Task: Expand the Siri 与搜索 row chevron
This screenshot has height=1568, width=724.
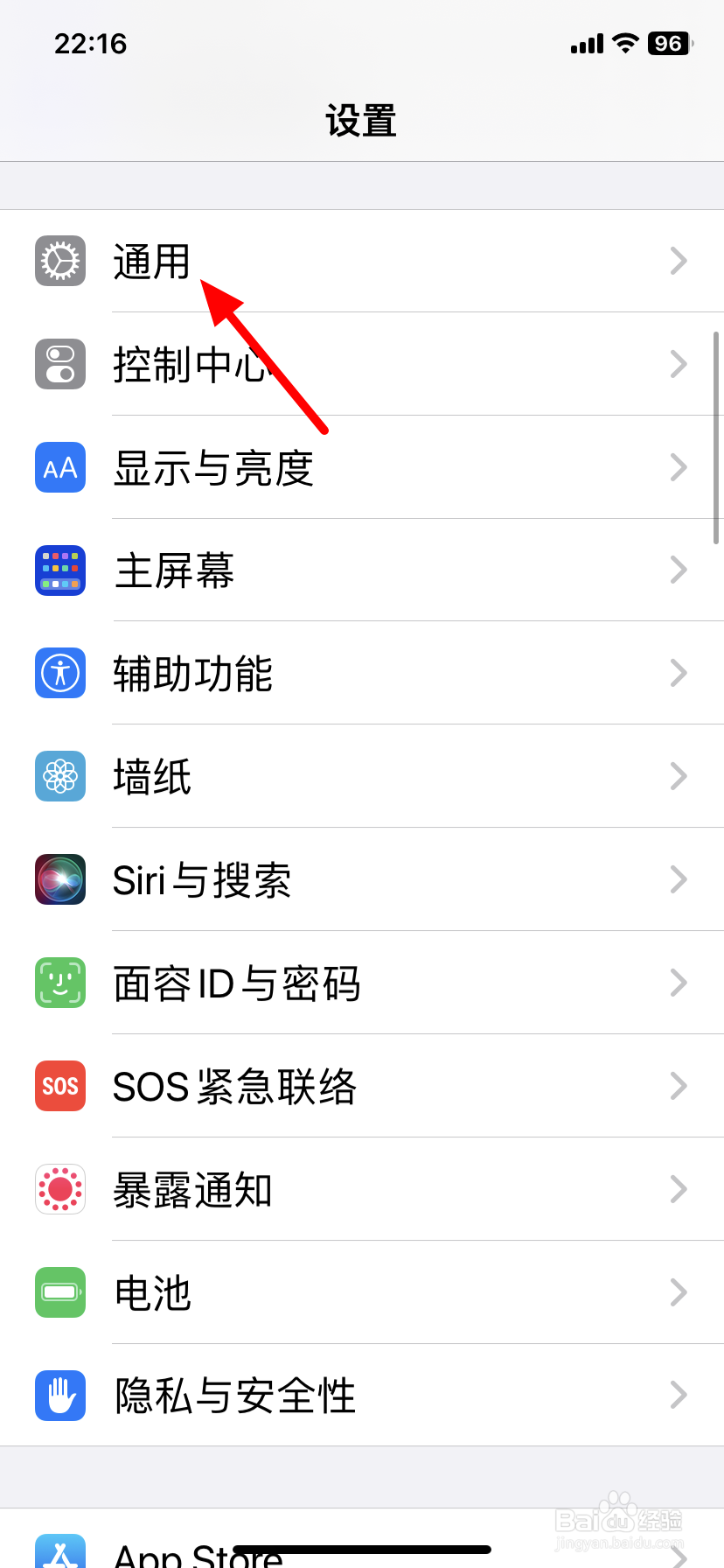Action: tap(679, 879)
